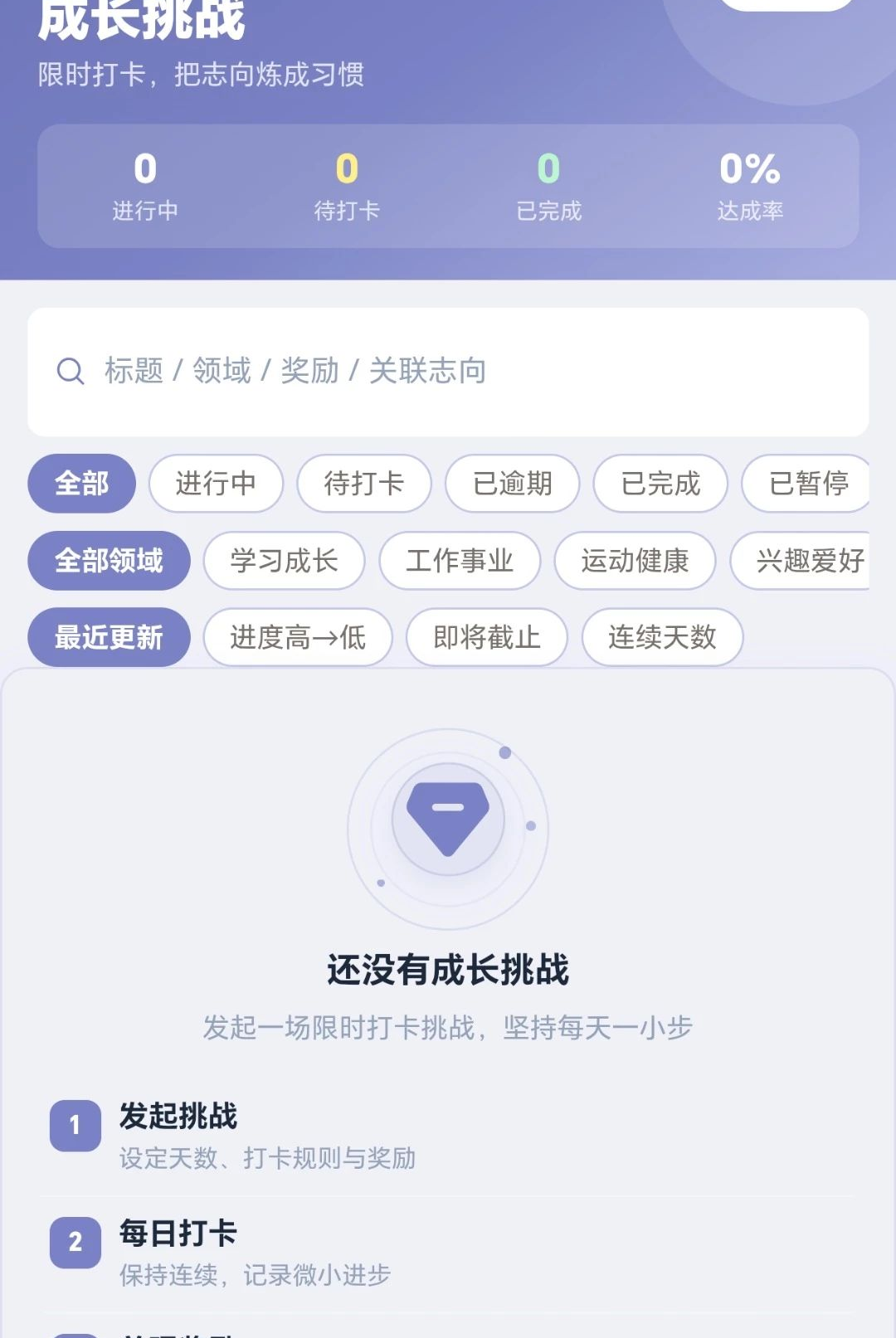The width and height of the screenshot is (896, 1338).
Task: Select the 全部 status chip
Action: coord(81,484)
